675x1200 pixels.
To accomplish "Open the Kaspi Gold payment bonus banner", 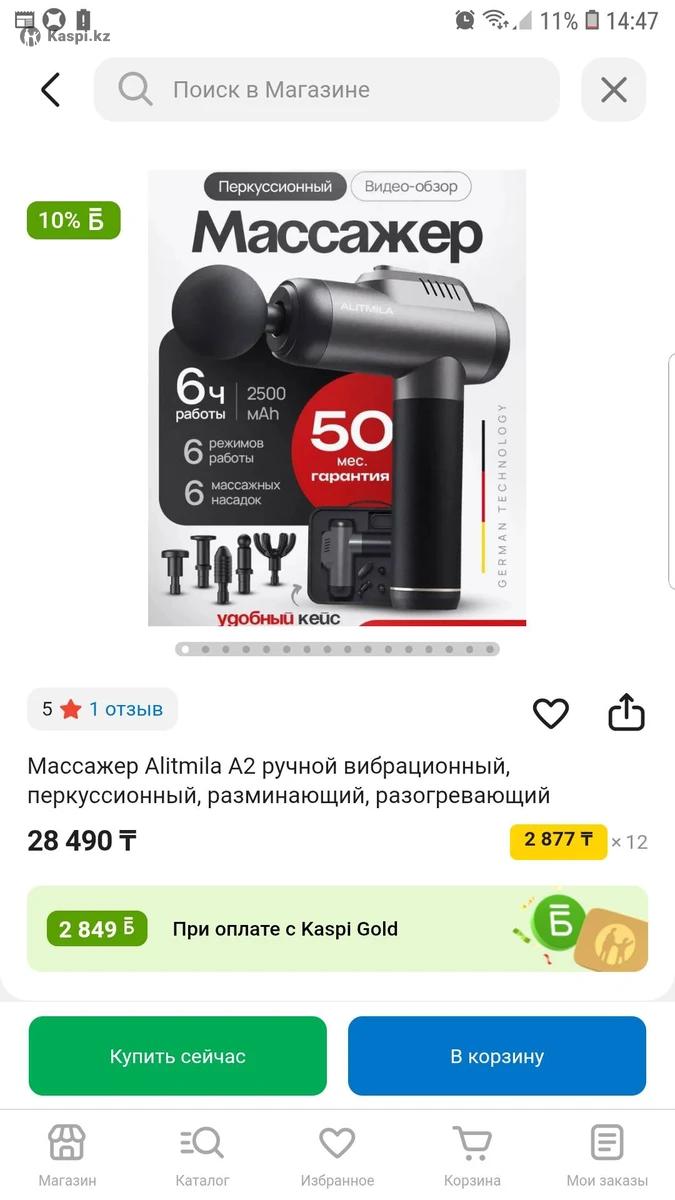I will 337,929.
